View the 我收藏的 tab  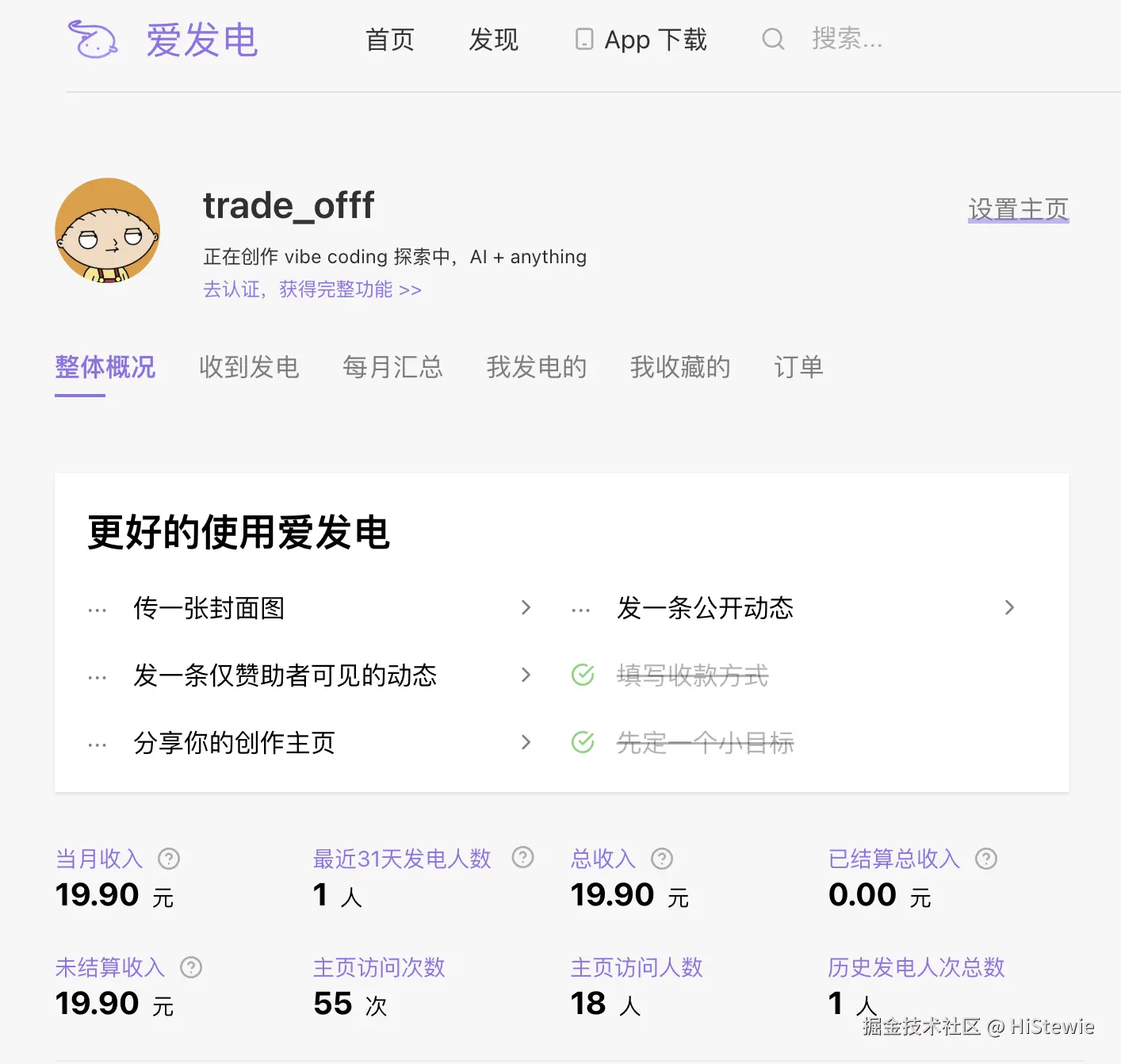[680, 367]
